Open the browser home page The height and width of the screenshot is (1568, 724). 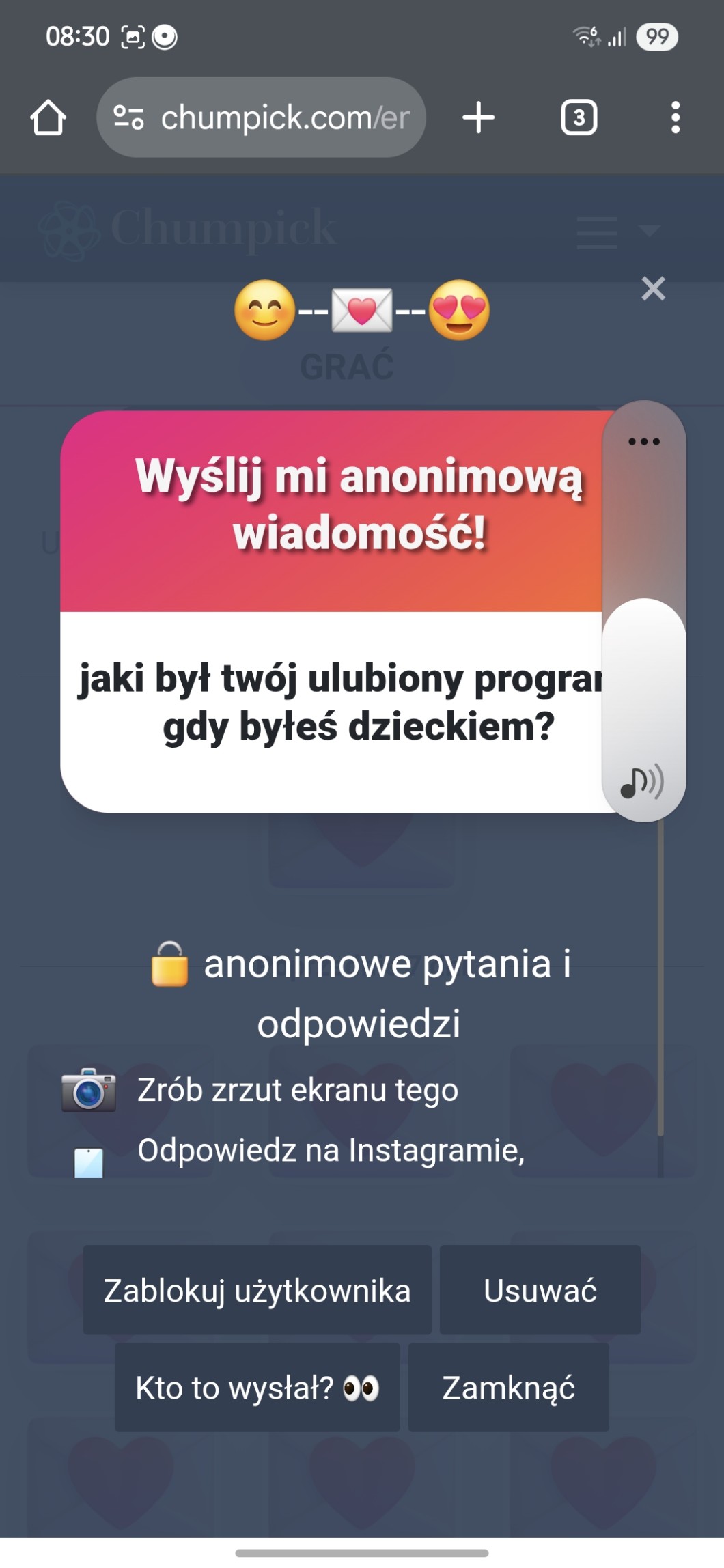coord(48,117)
